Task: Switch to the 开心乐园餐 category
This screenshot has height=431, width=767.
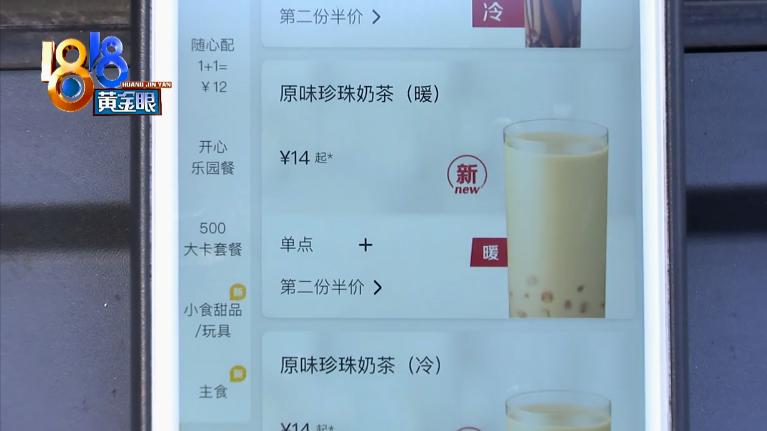Action: (x=212, y=157)
